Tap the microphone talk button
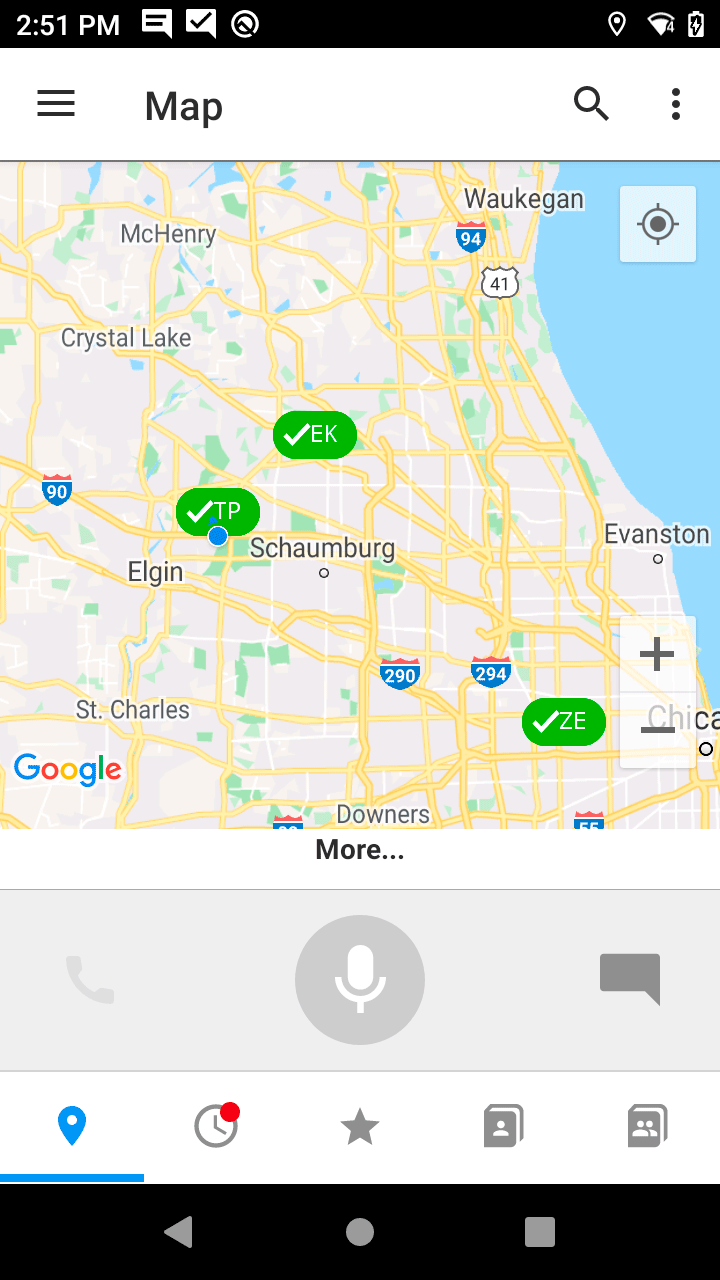 360,980
